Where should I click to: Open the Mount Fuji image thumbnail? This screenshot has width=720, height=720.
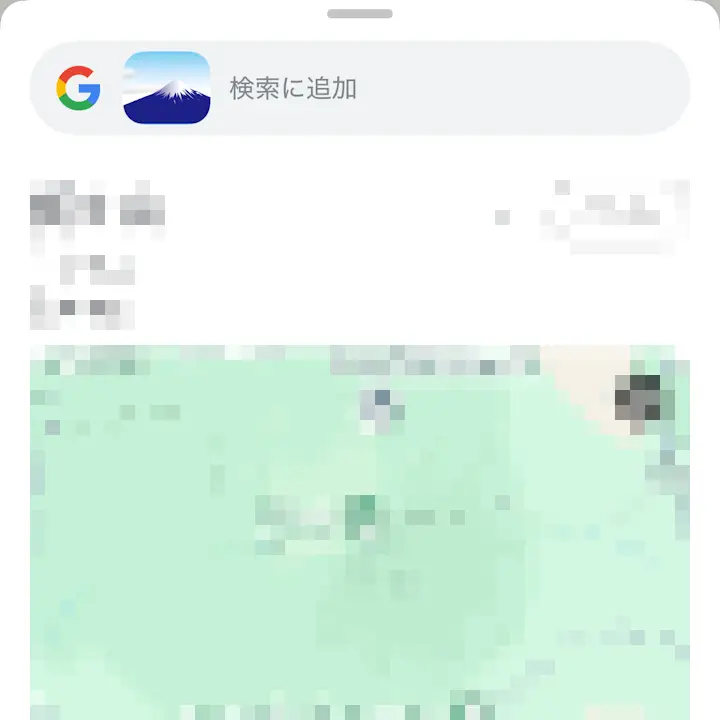pos(167,88)
